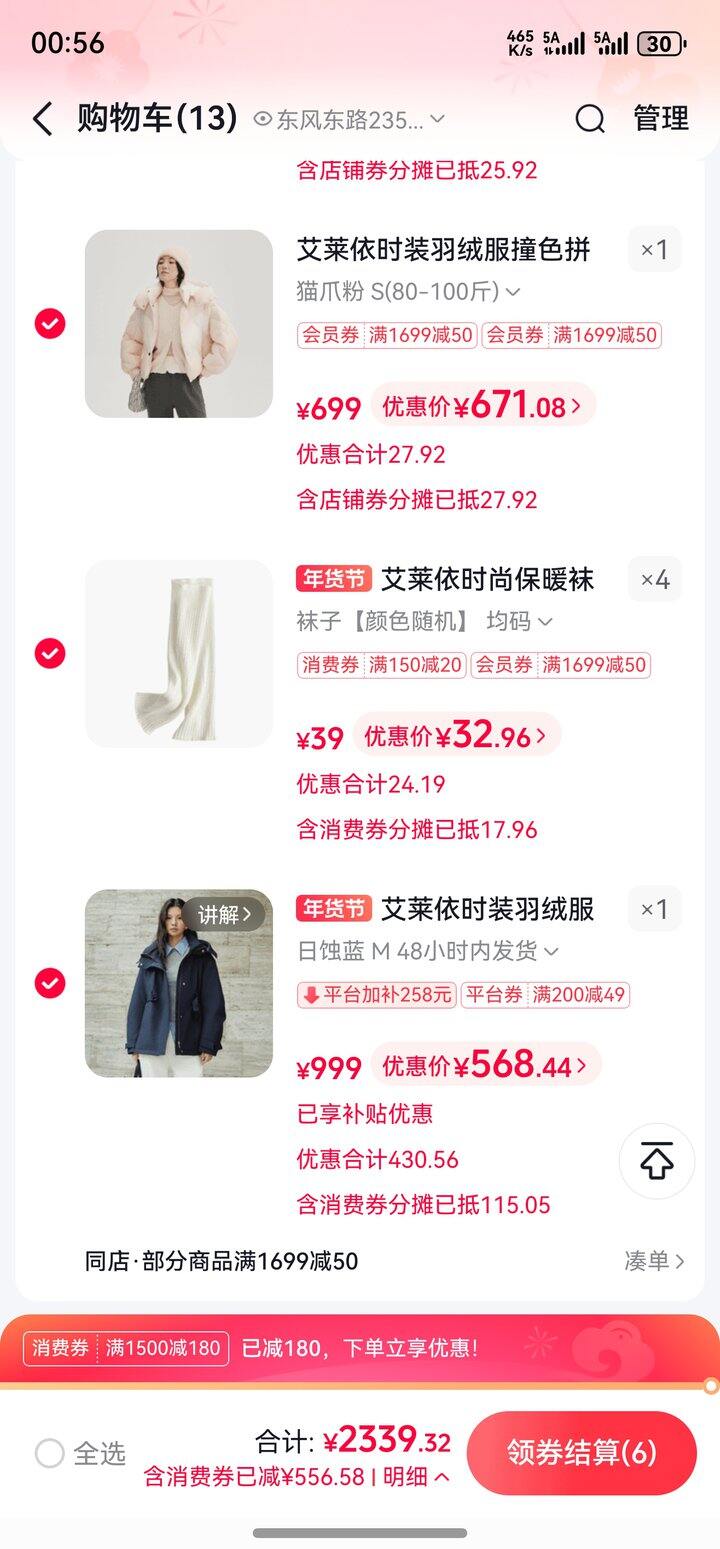Open the navy down jacket product image
The height and width of the screenshot is (1549, 720).
pos(179,983)
